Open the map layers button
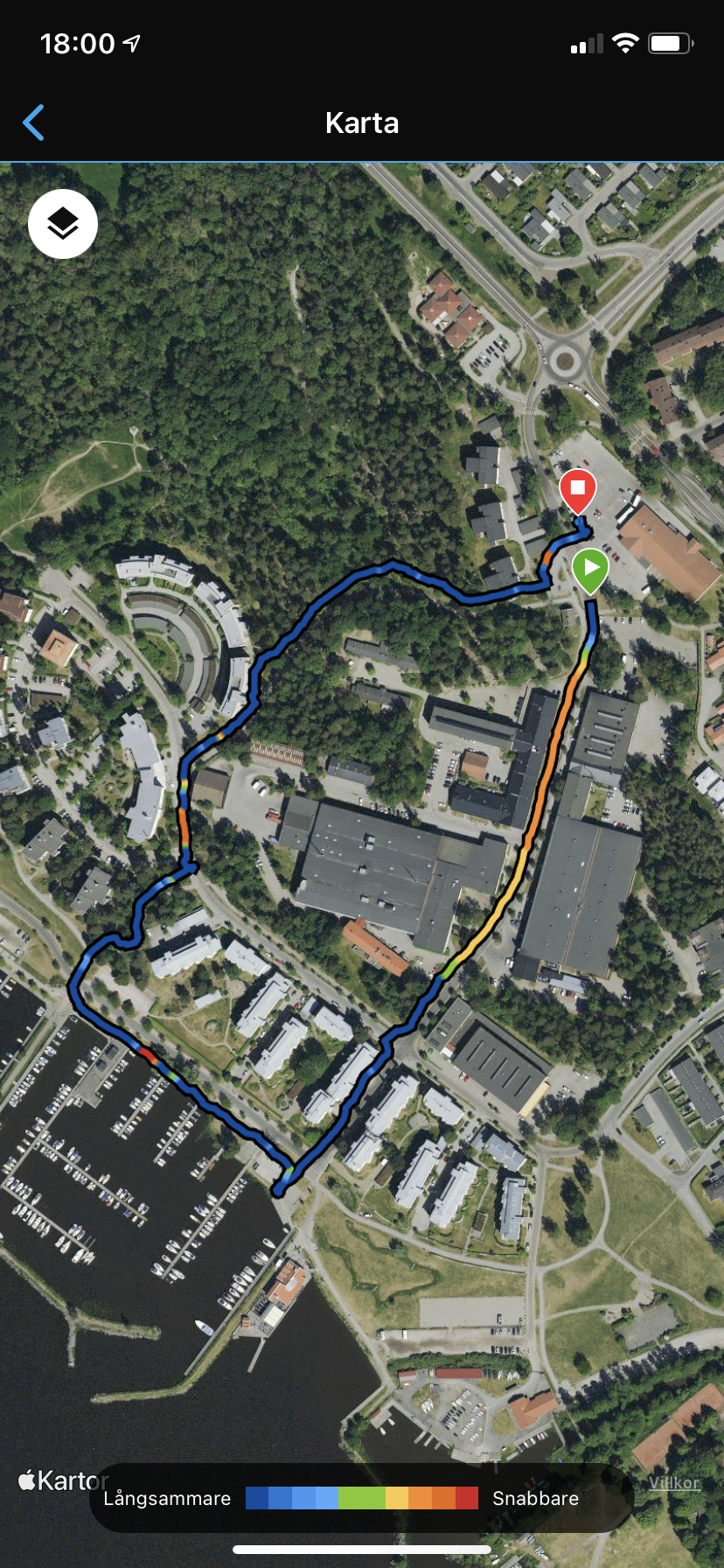This screenshot has width=724, height=1568. pos(63,224)
